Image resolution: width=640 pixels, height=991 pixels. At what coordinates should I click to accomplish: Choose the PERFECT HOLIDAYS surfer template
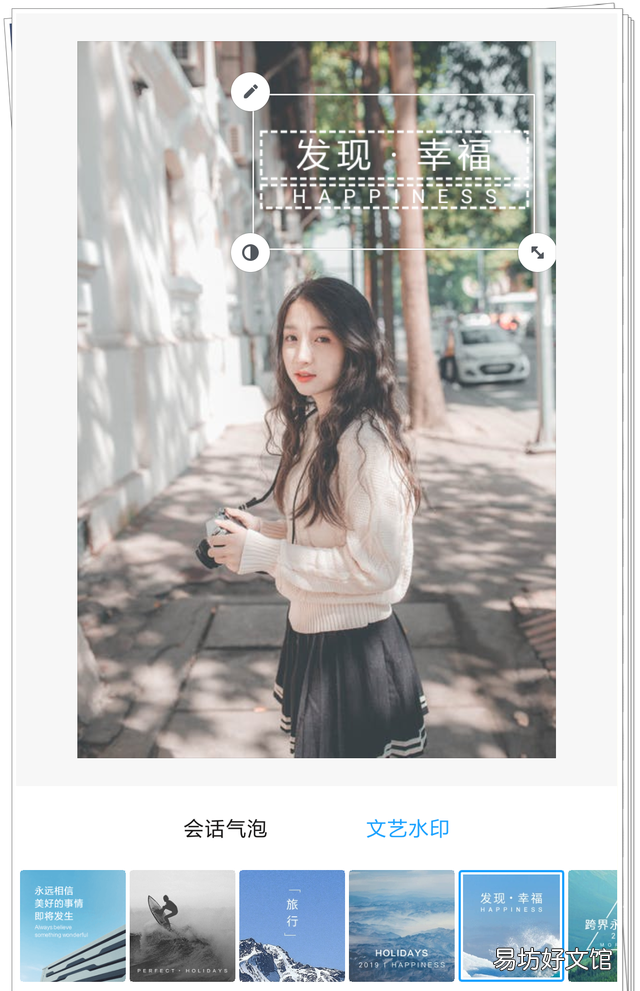[182, 925]
